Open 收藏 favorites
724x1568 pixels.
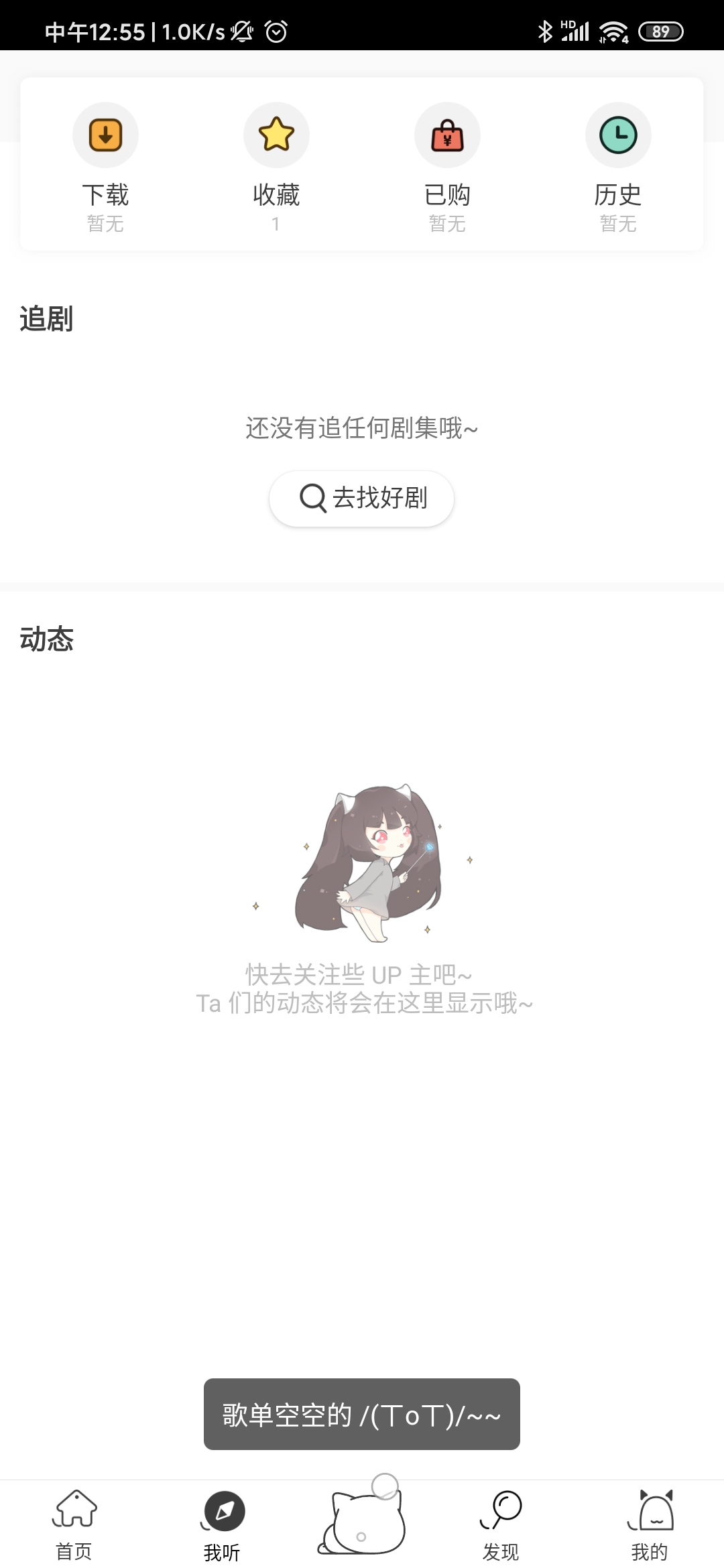tap(276, 168)
